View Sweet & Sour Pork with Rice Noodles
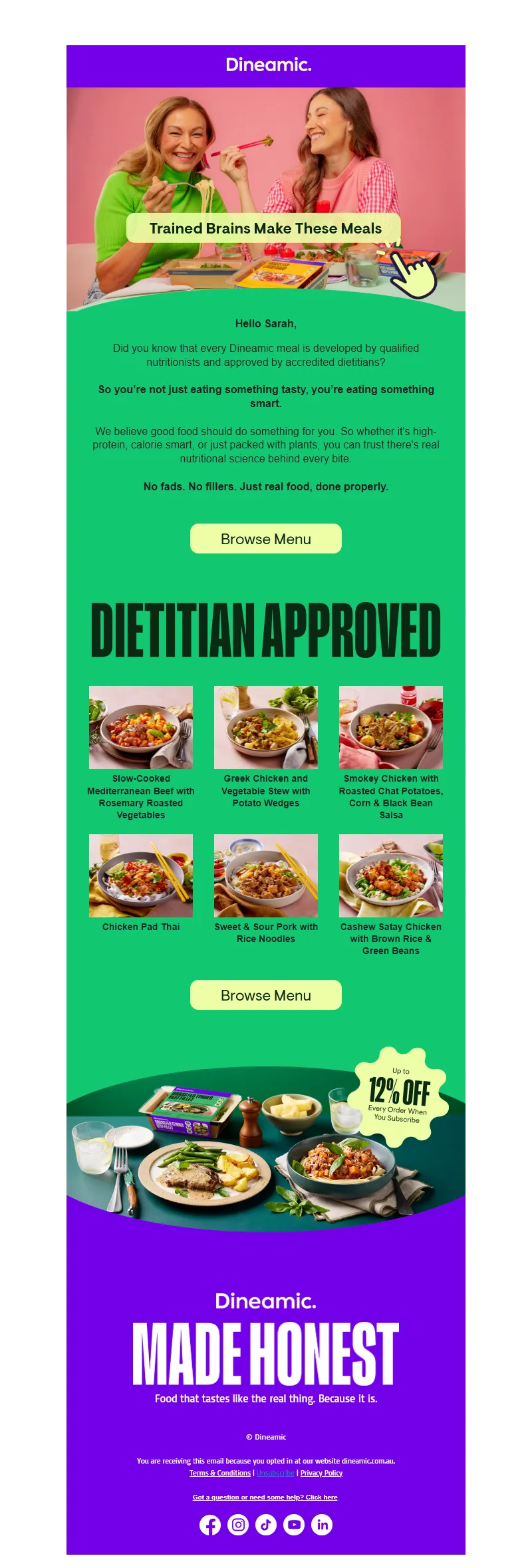The height and width of the screenshot is (1568, 532). click(x=265, y=875)
